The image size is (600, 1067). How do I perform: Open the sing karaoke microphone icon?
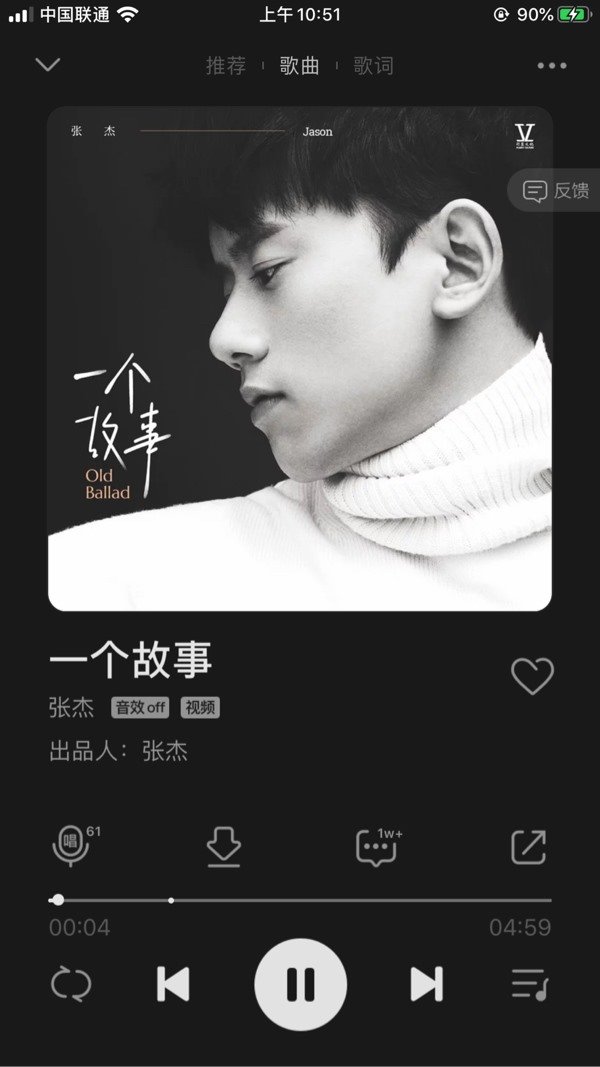pyautogui.click(x=71, y=846)
